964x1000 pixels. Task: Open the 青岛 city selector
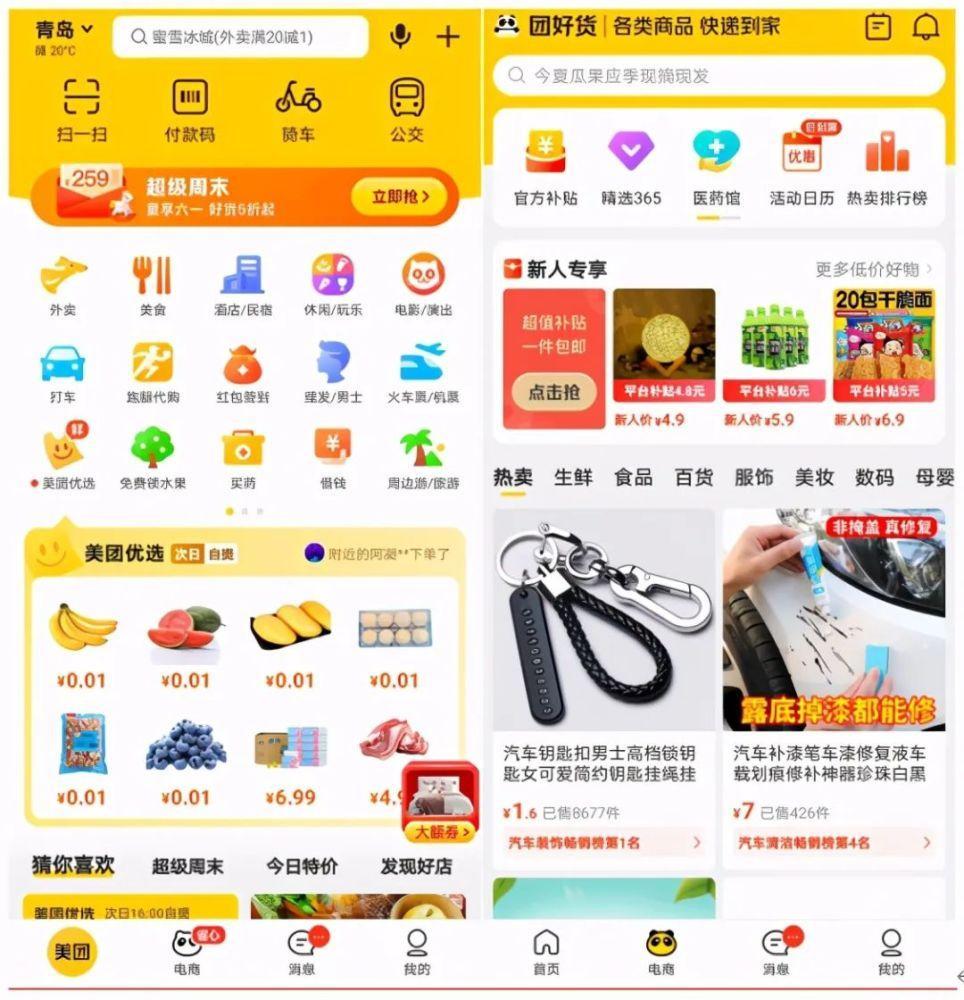pyautogui.click(x=63, y=30)
